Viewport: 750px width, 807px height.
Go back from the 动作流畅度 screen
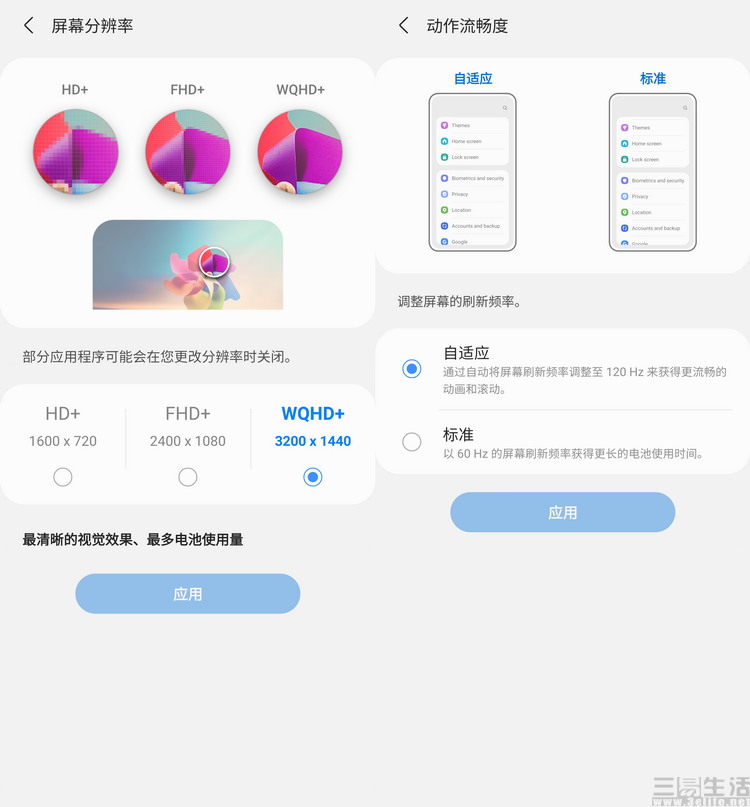click(404, 26)
